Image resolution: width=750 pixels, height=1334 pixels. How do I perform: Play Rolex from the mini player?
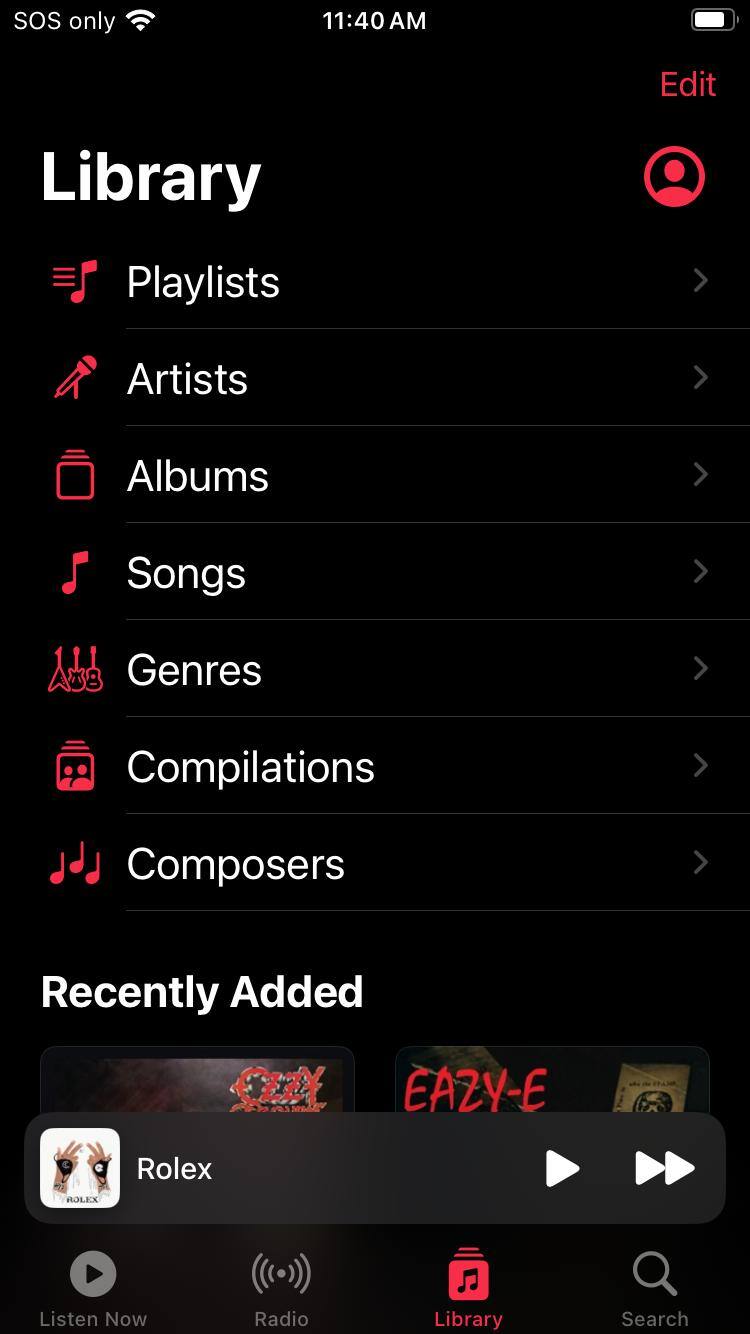tap(562, 1168)
